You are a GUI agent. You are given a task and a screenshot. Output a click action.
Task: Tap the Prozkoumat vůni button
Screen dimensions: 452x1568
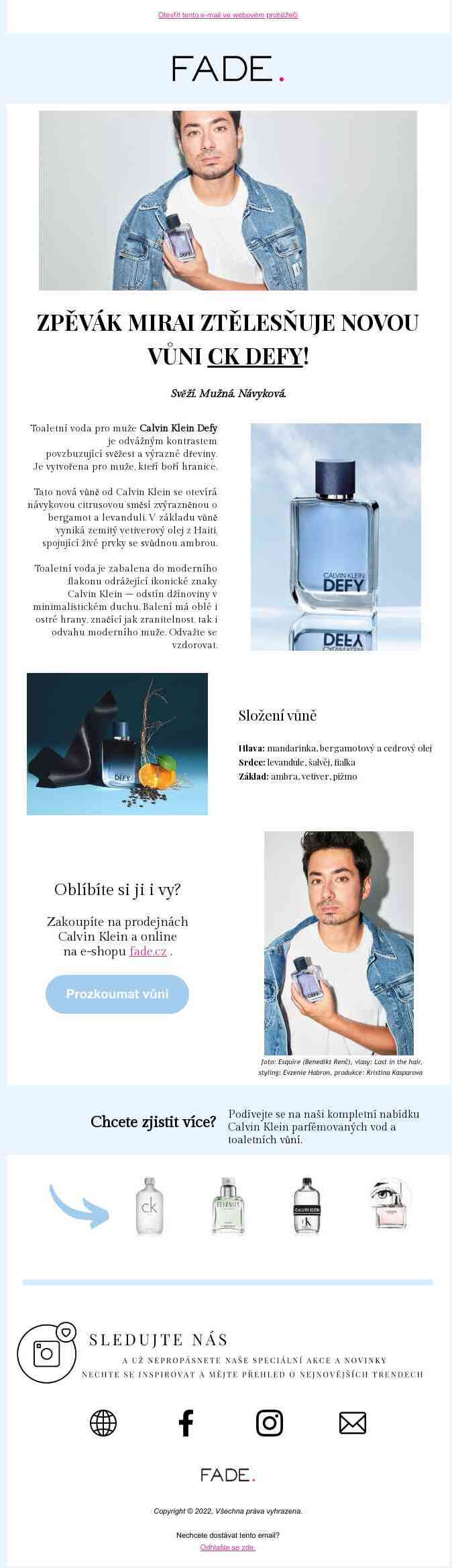tap(117, 994)
